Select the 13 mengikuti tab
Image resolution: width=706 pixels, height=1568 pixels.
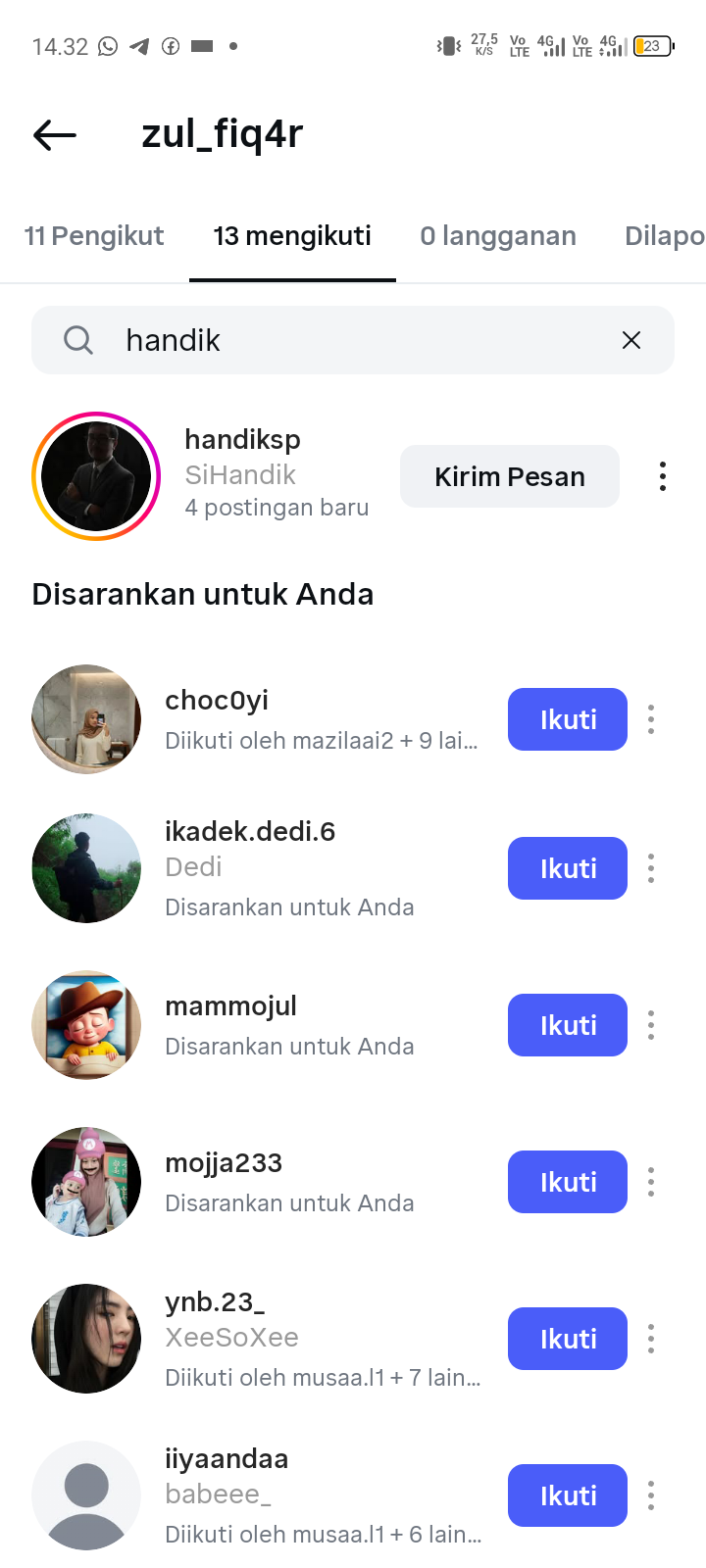(x=292, y=236)
